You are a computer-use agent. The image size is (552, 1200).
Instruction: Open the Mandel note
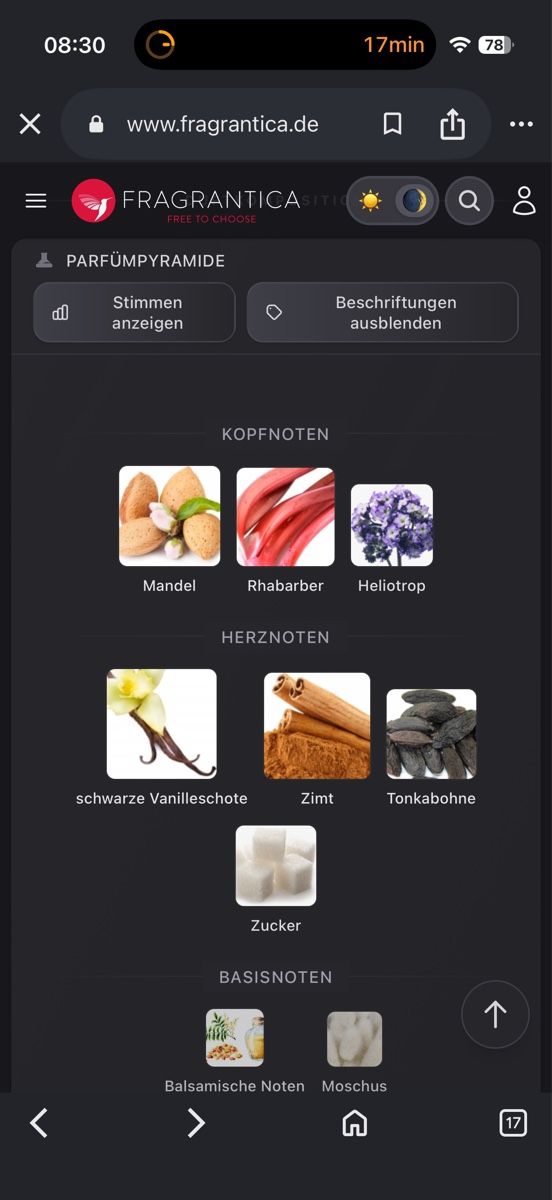170,530
